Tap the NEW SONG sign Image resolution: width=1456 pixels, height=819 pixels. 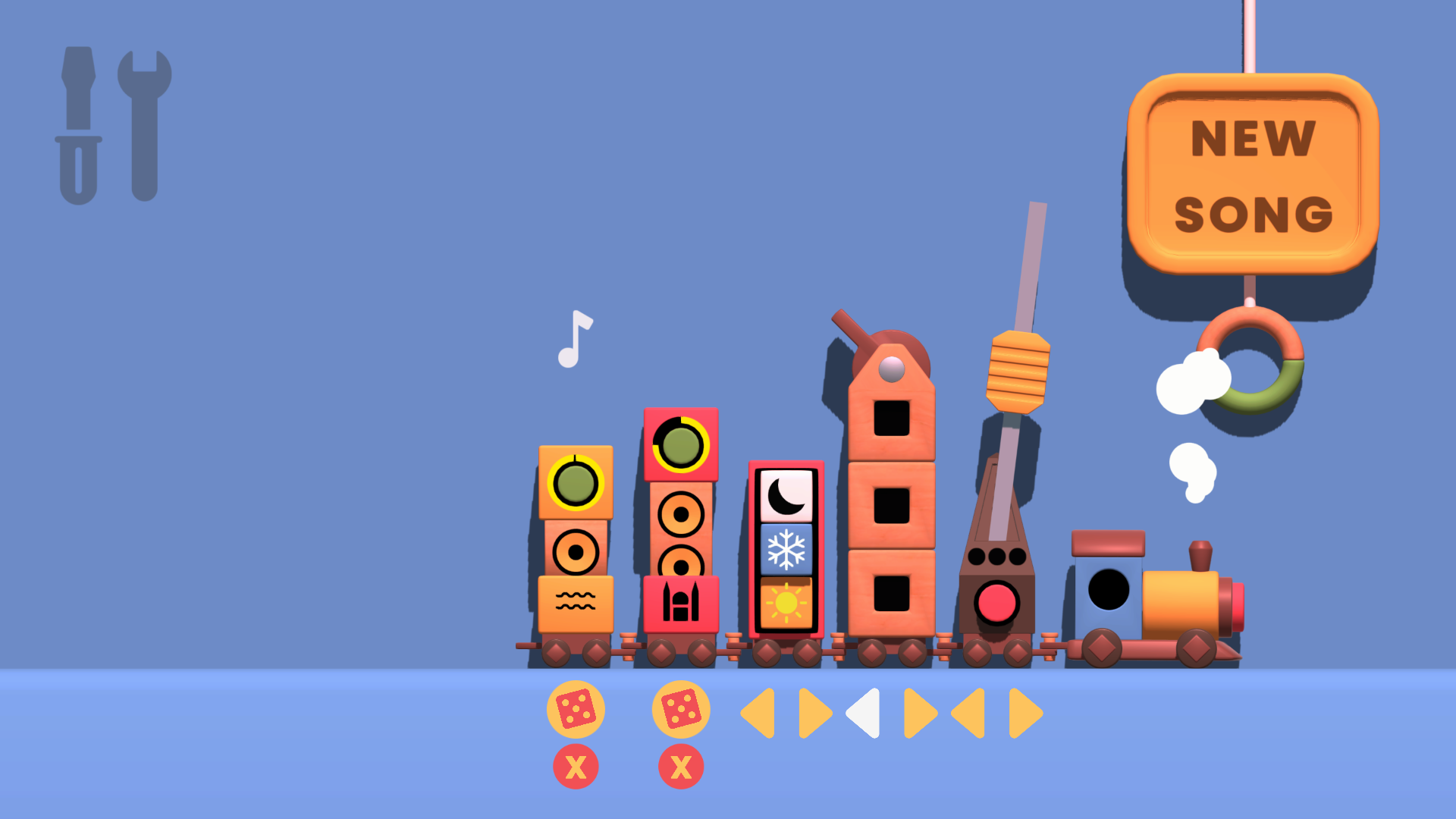pos(1253,174)
